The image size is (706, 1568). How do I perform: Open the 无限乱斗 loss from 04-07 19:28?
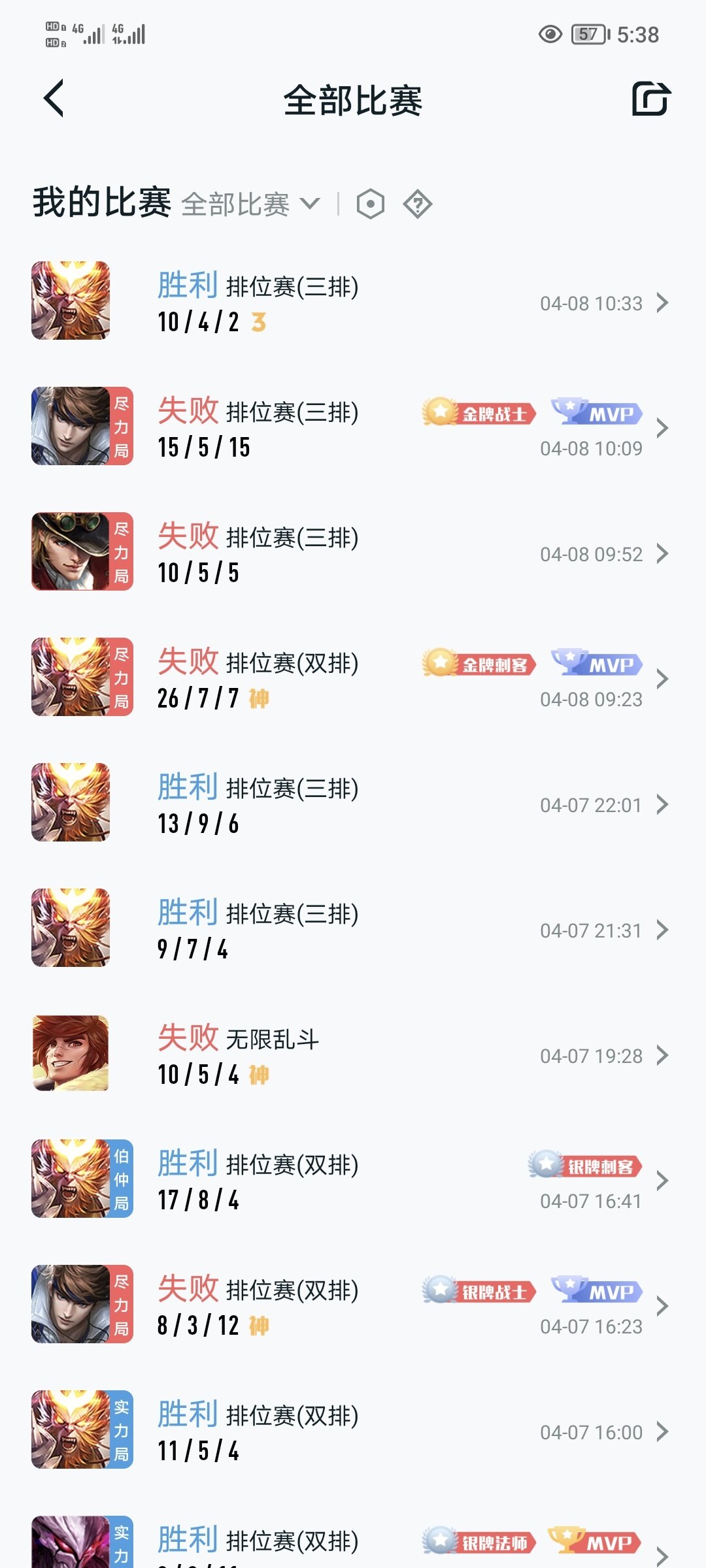click(x=353, y=1054)
